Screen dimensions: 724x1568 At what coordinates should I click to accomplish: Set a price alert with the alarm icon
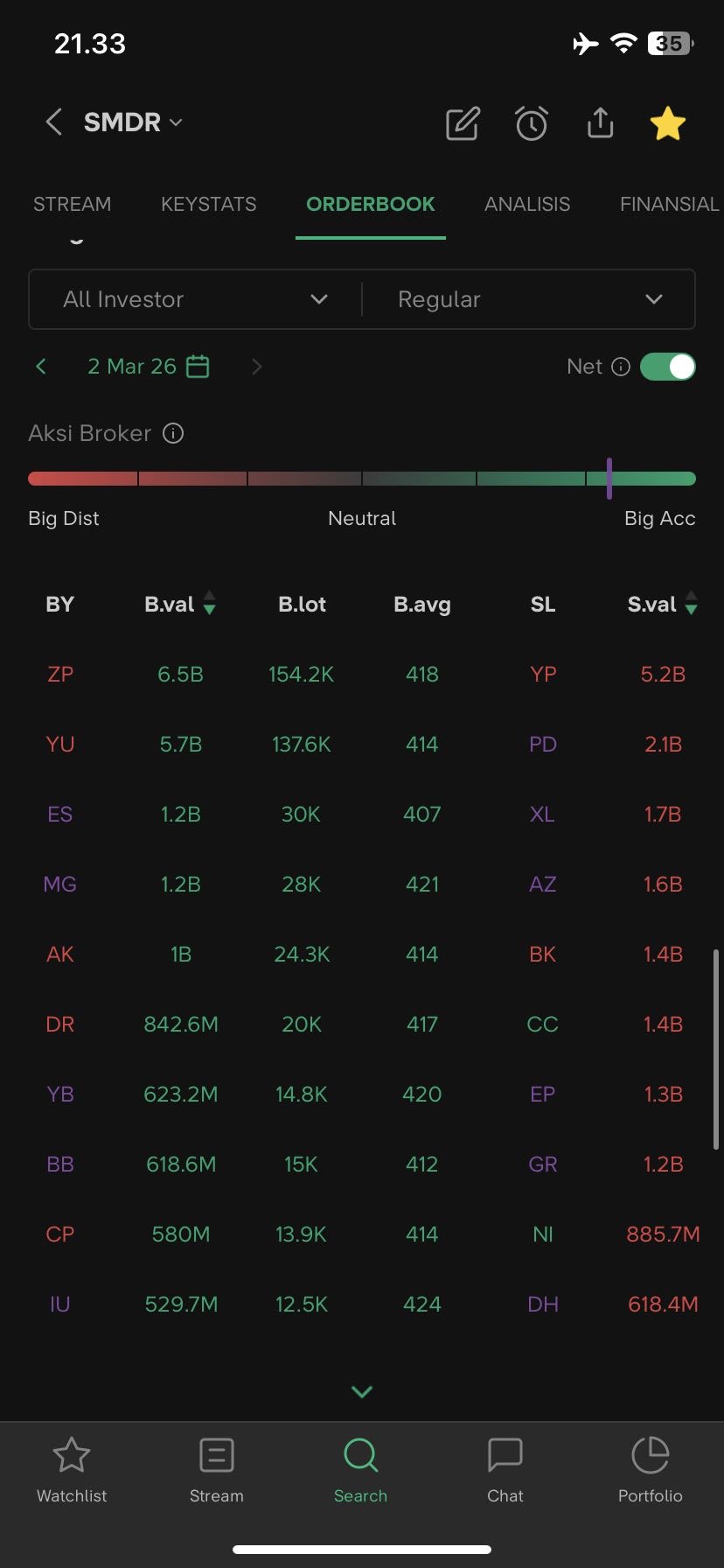pos(531,123)
